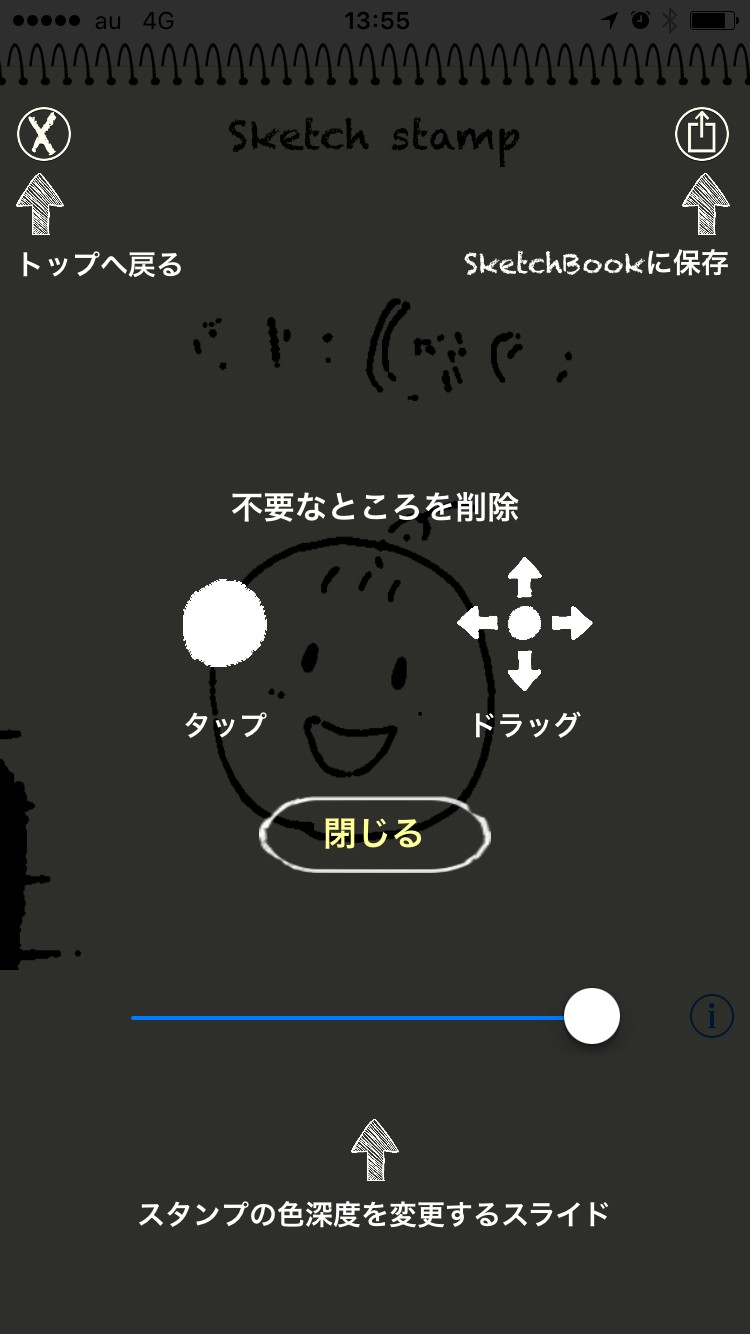
Task: Tap the stamp color depth slider knob
Action: pyautogui.click(x=592, y=1016)
